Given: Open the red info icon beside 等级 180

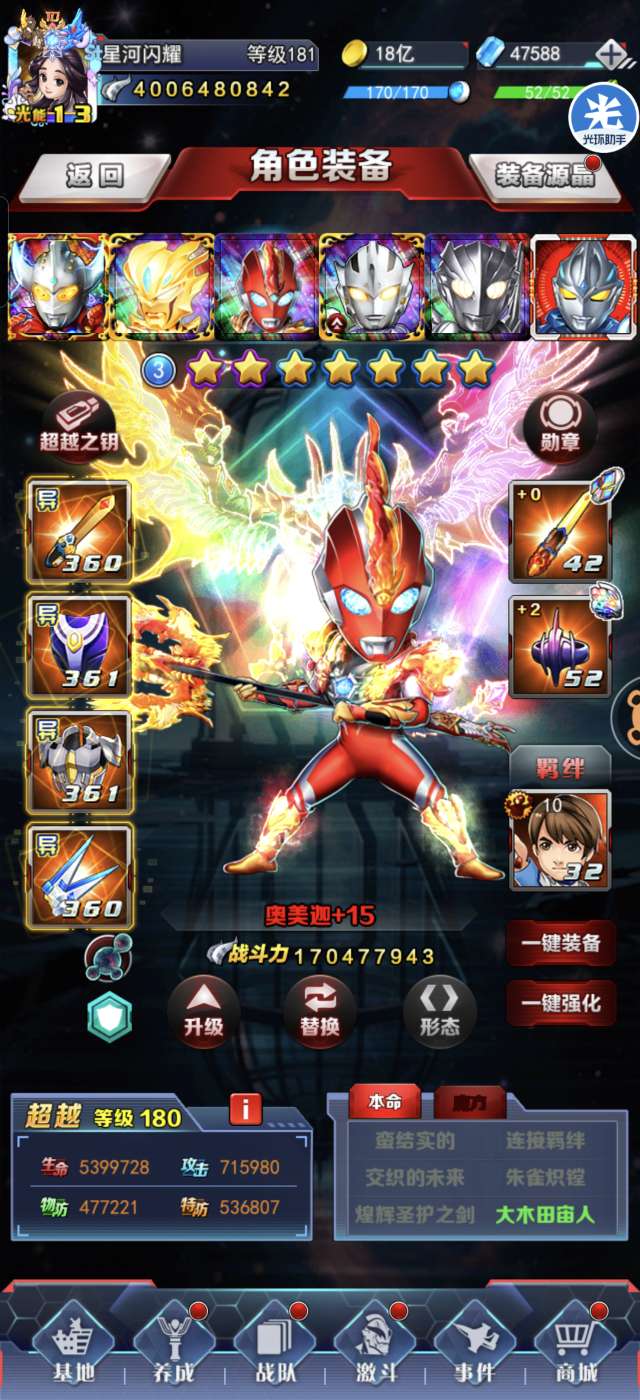Looking at the screenshot, I should tap(246, 1109).
